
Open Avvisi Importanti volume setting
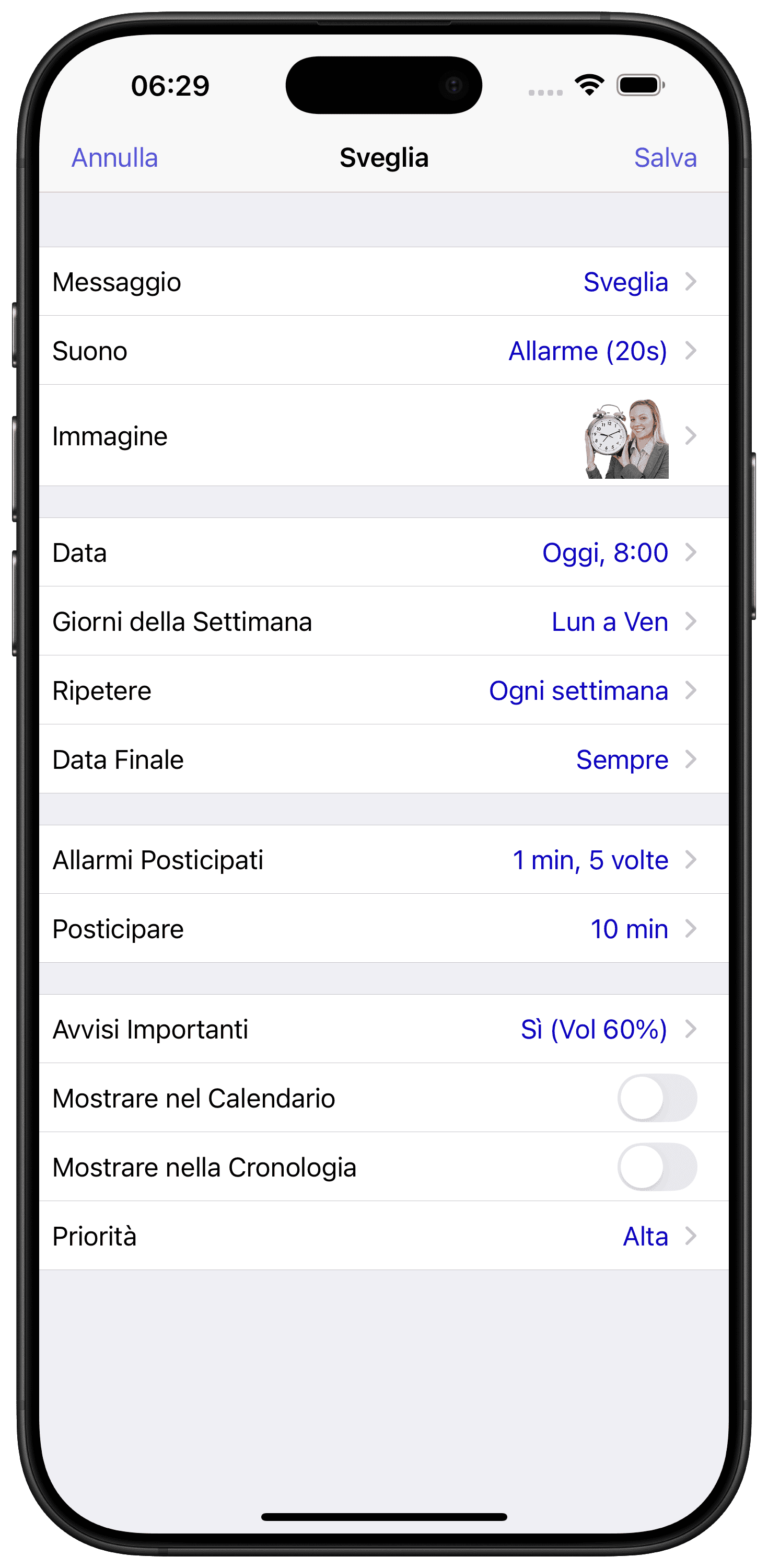click(384, 1029)
